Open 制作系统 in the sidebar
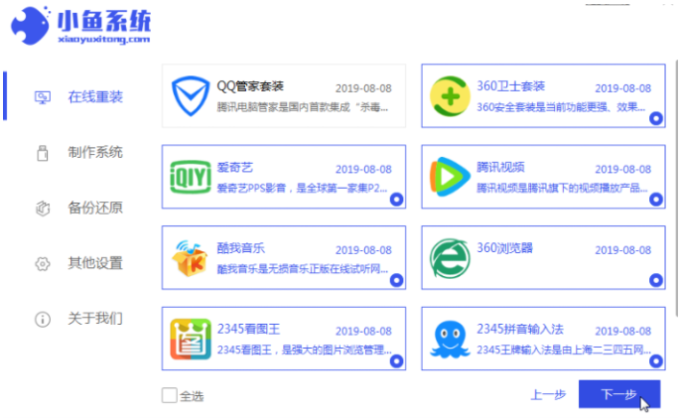The width and height of the screenshot is (683, 418). point(95,153)
